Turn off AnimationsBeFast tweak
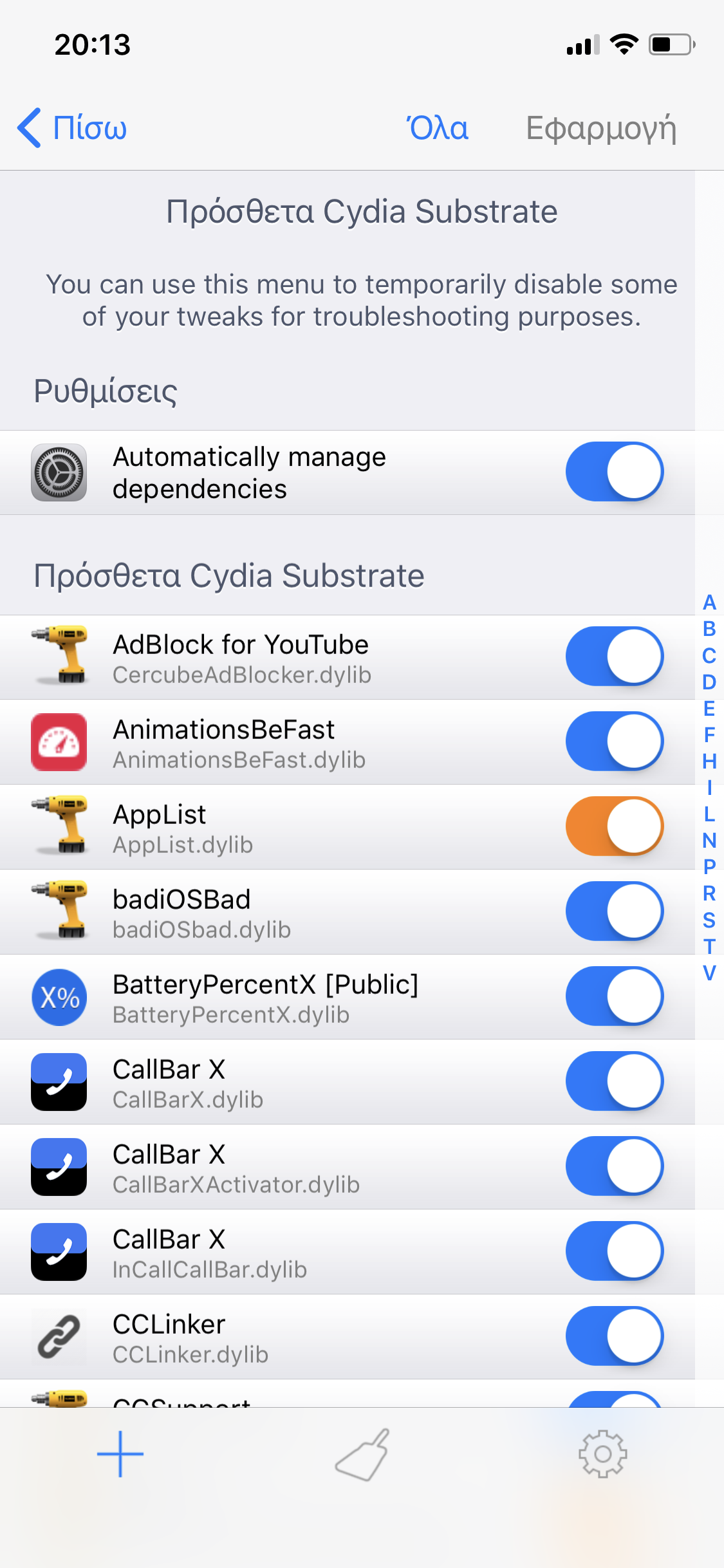Image resolution: width=724 pixels, height=1568 pixels. click(x=614, y=742)
